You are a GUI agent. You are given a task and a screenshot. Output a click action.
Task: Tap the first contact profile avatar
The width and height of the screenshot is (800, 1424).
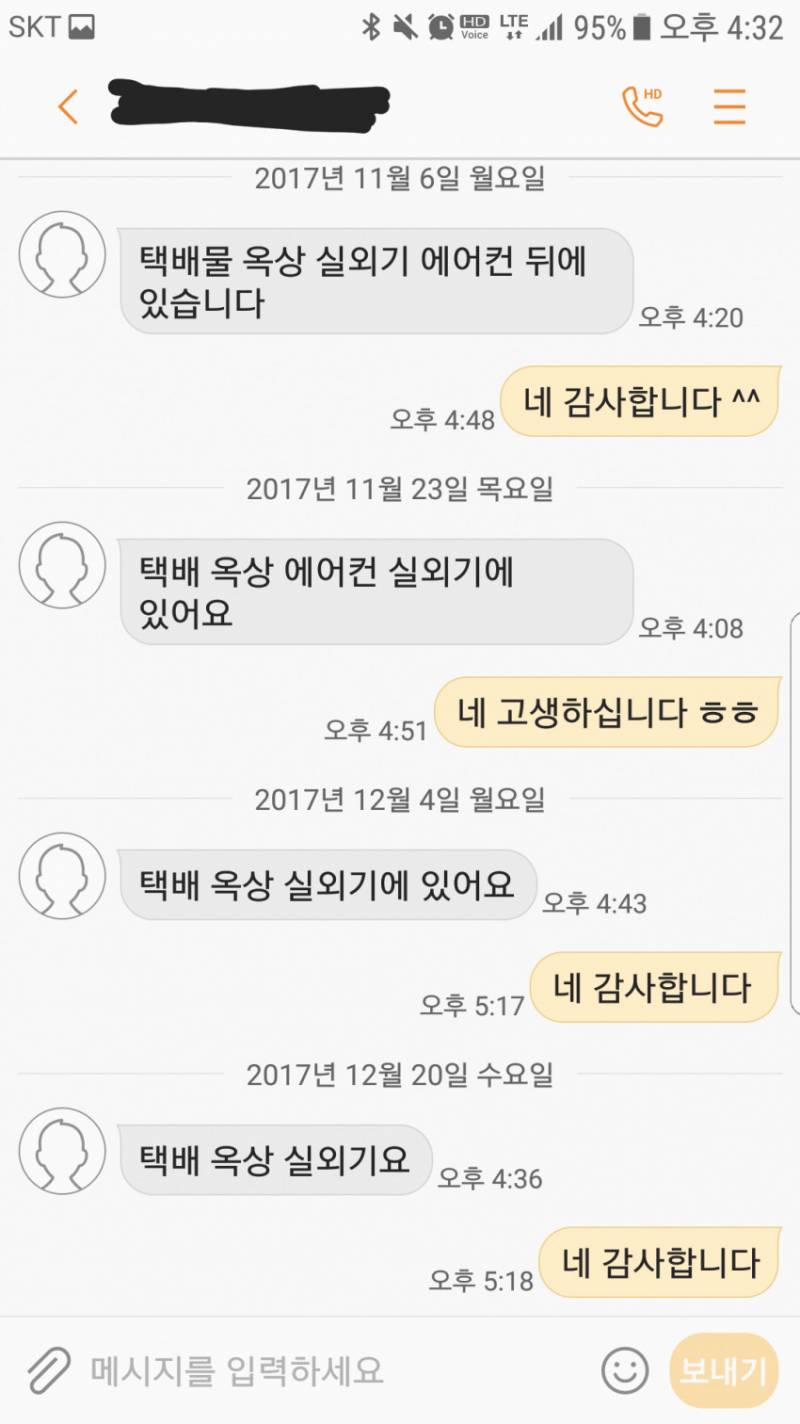tap(62, 255)
